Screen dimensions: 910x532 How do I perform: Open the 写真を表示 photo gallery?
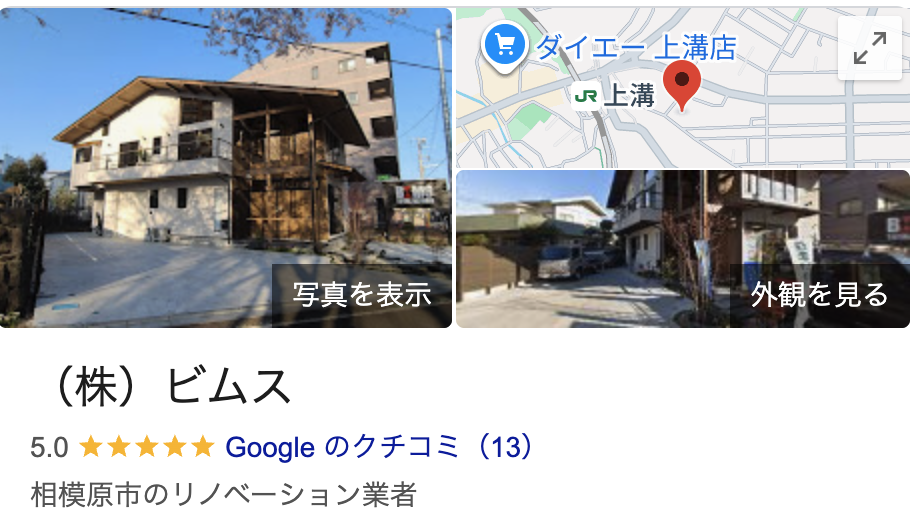coord(361,294)
